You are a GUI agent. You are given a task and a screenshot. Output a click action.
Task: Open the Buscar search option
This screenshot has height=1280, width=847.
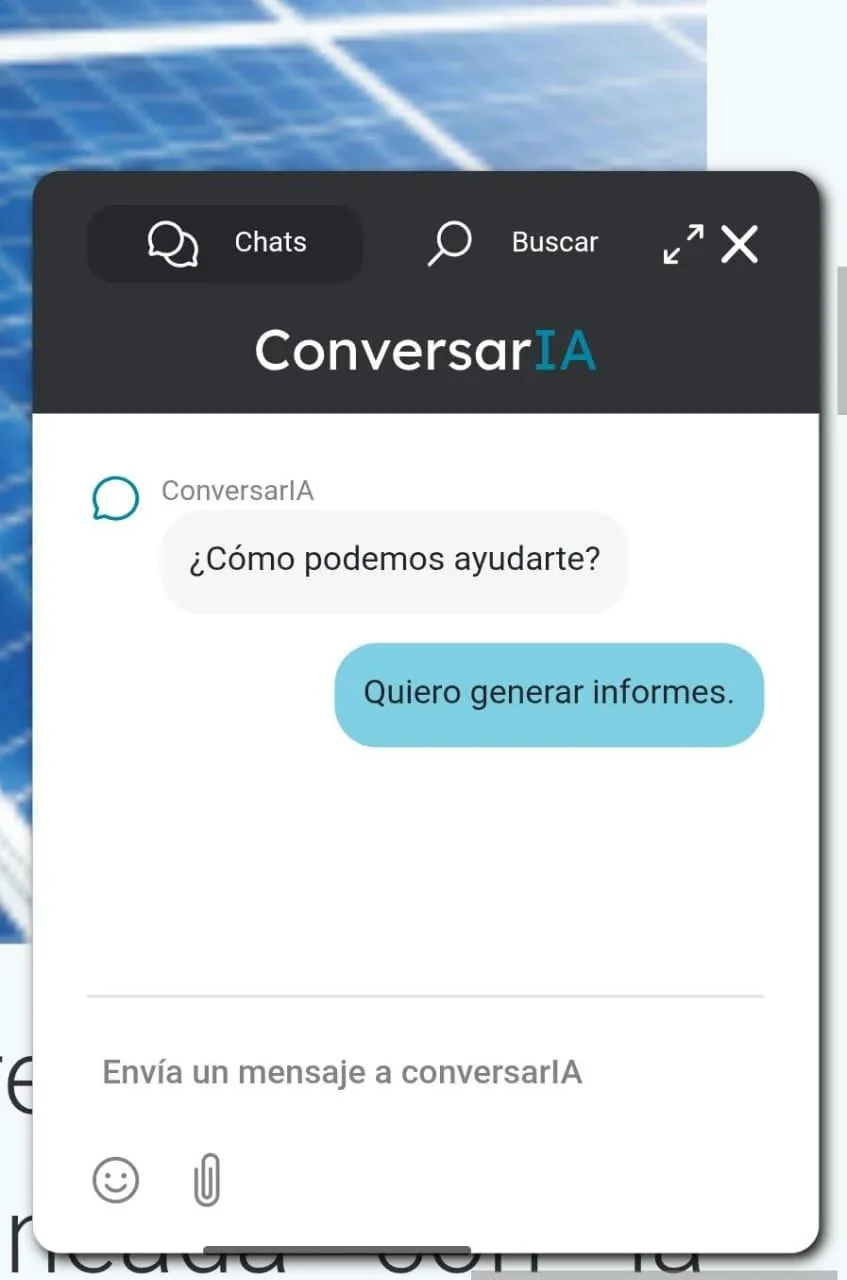click(x=513, y=243)
